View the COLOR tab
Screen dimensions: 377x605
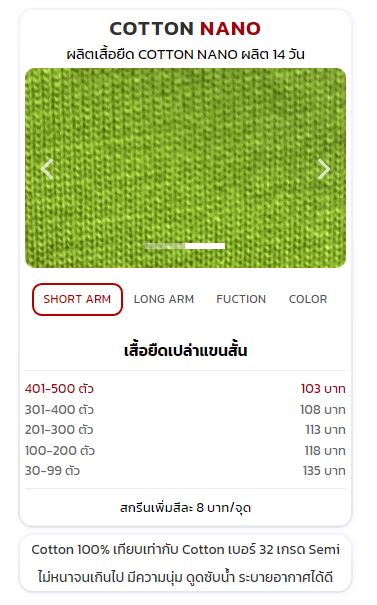click(308, 299)
